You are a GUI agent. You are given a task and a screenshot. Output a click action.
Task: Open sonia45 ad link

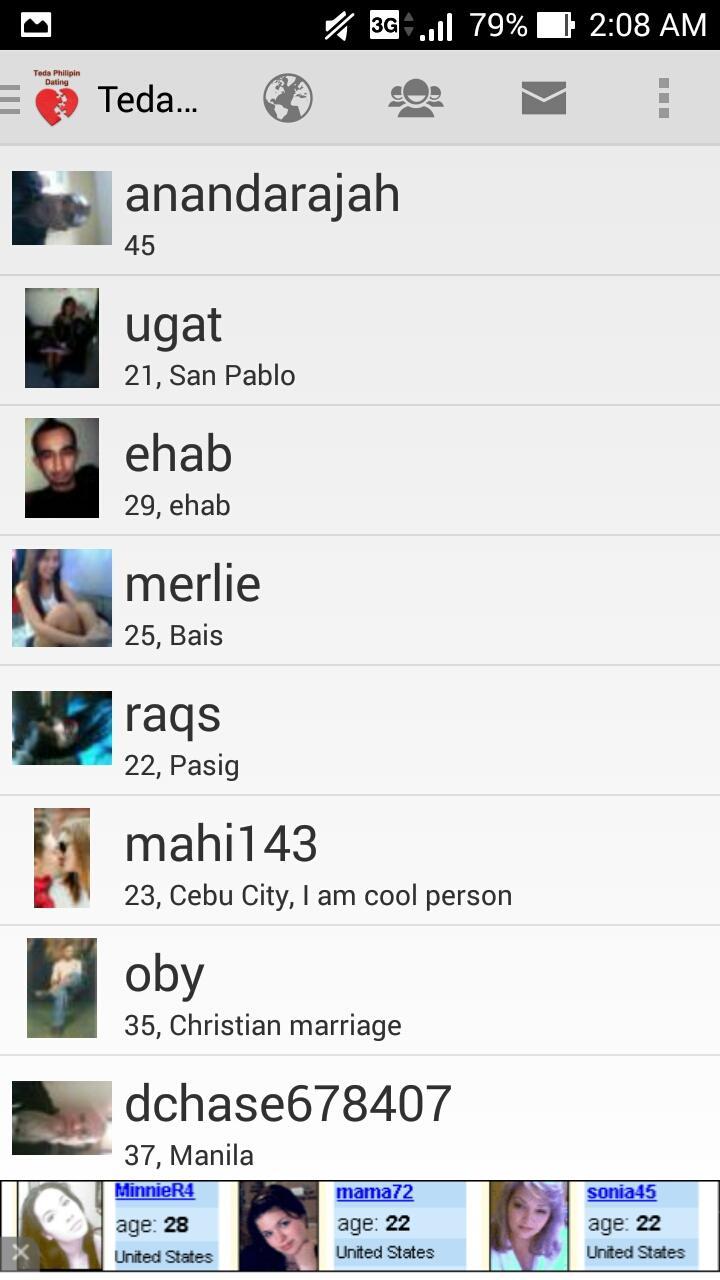pos(621,1192)
